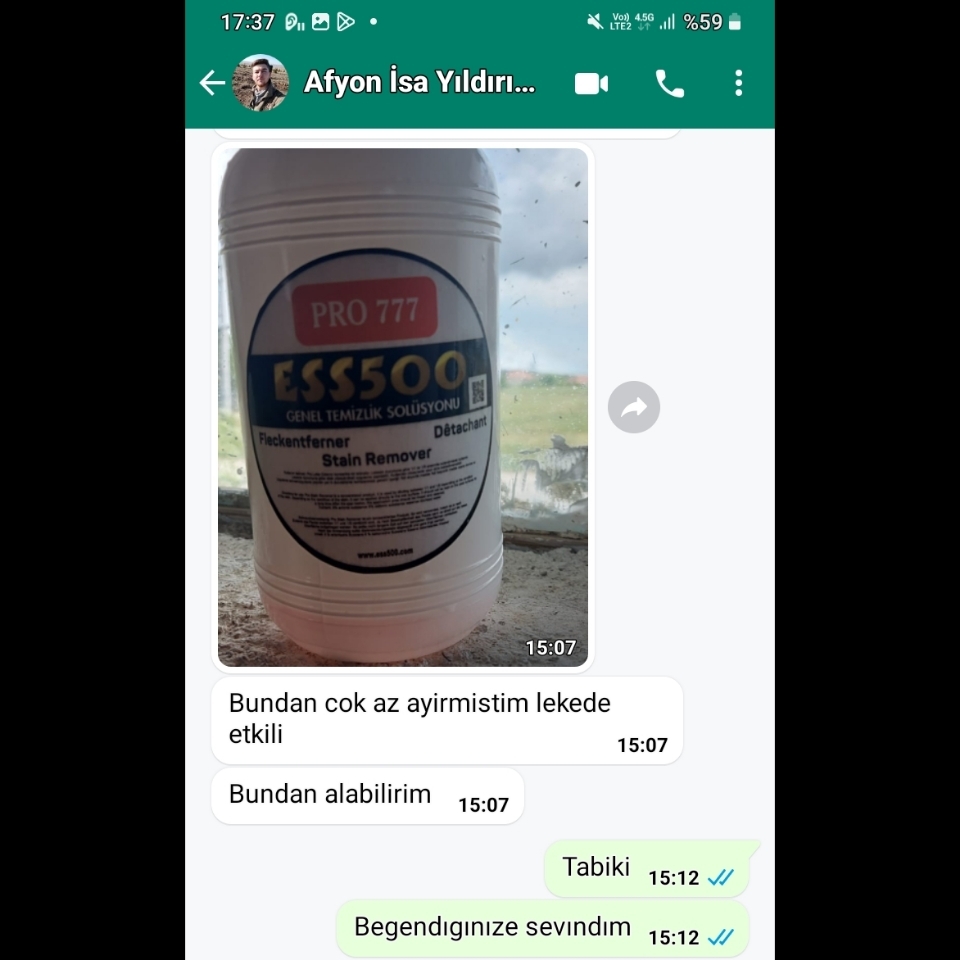
Task: Start a voice call
Action: coord(670,83)
